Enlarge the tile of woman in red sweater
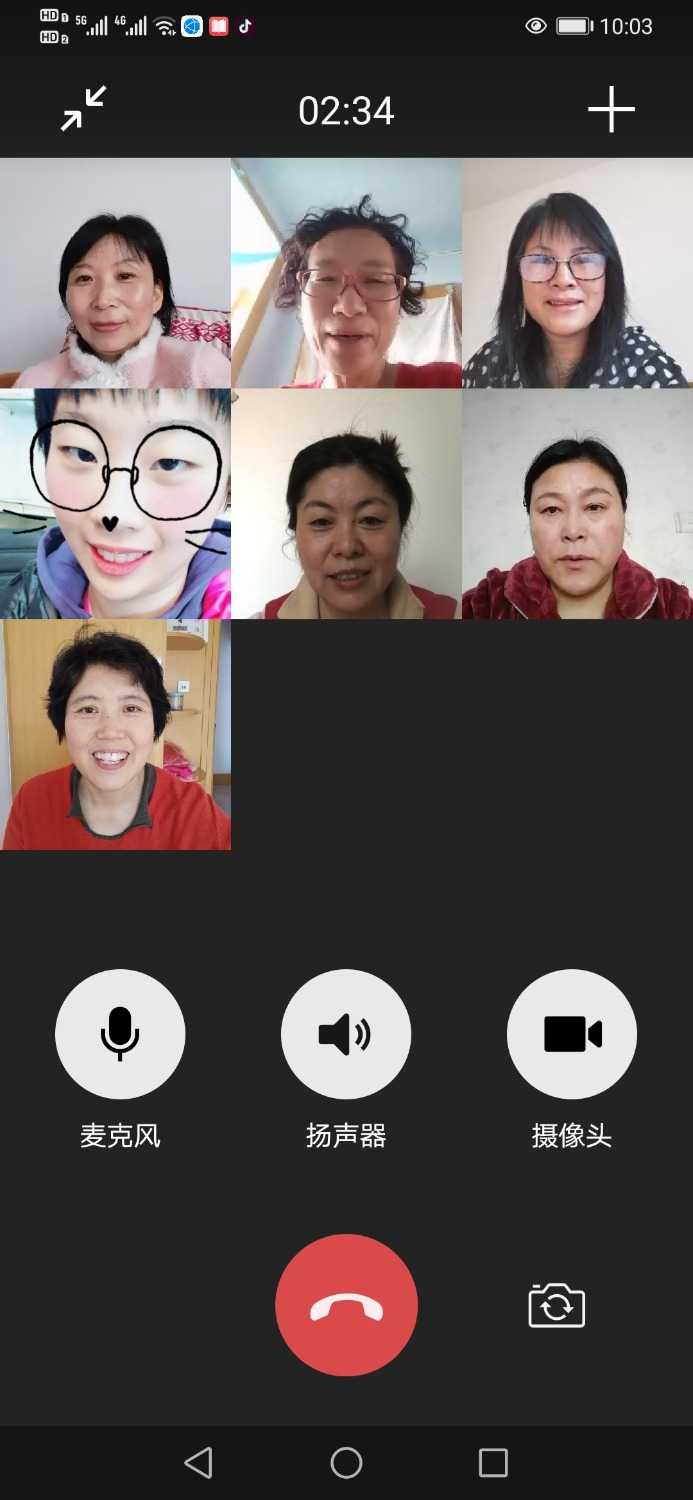693x1500 pixels. click(x=115, y=735)
